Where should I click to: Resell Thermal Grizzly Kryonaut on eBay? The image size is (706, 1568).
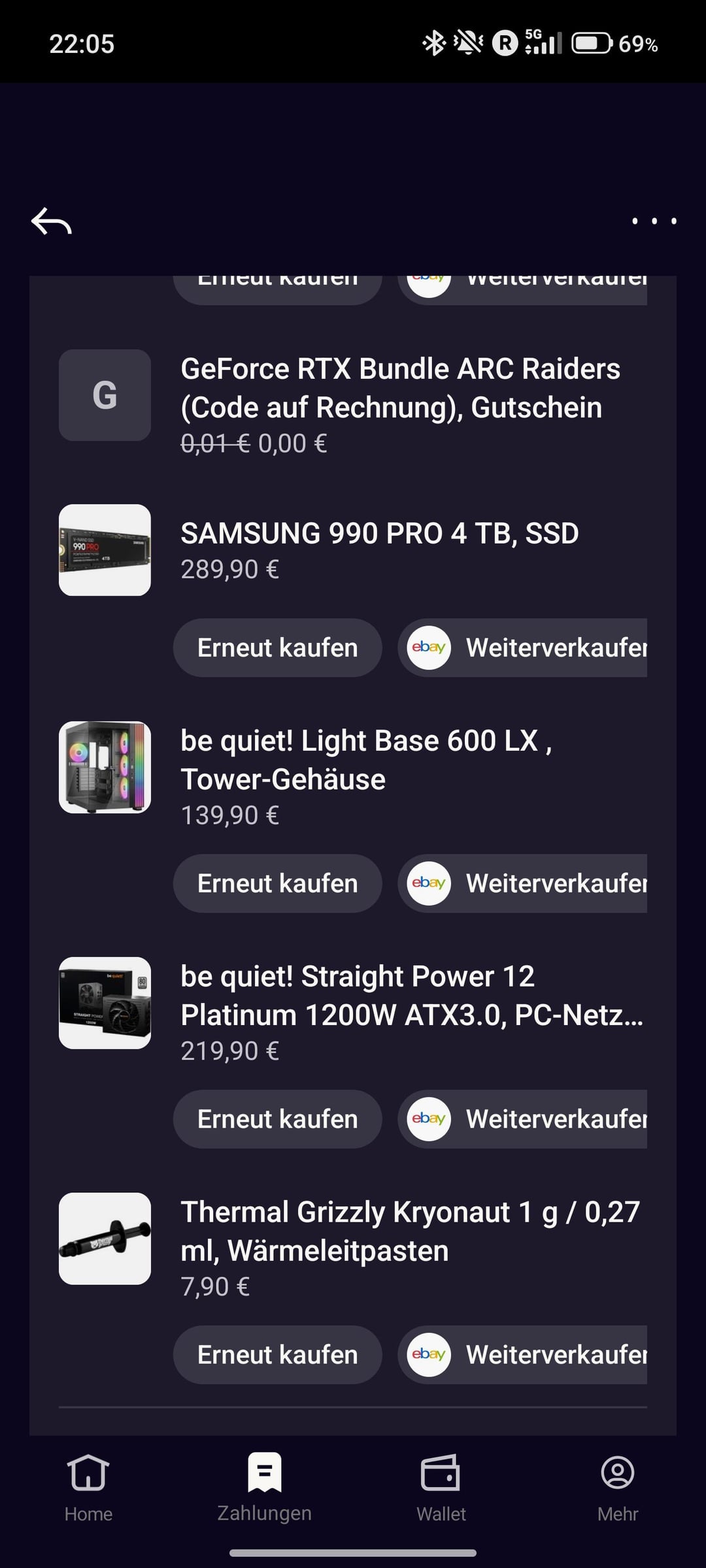coord(523,1355)
